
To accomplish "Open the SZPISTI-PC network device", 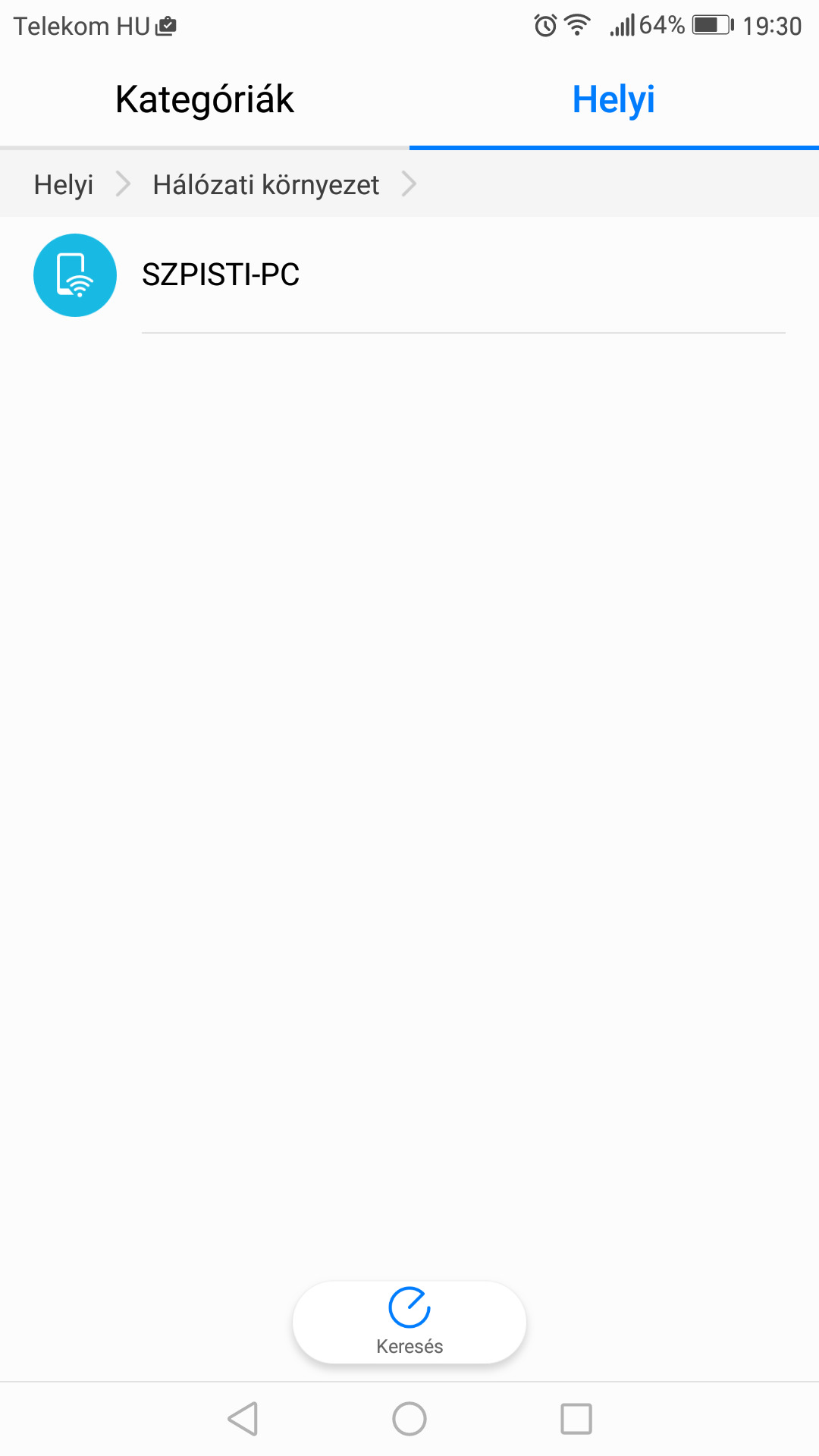I will tap(409, 275).
